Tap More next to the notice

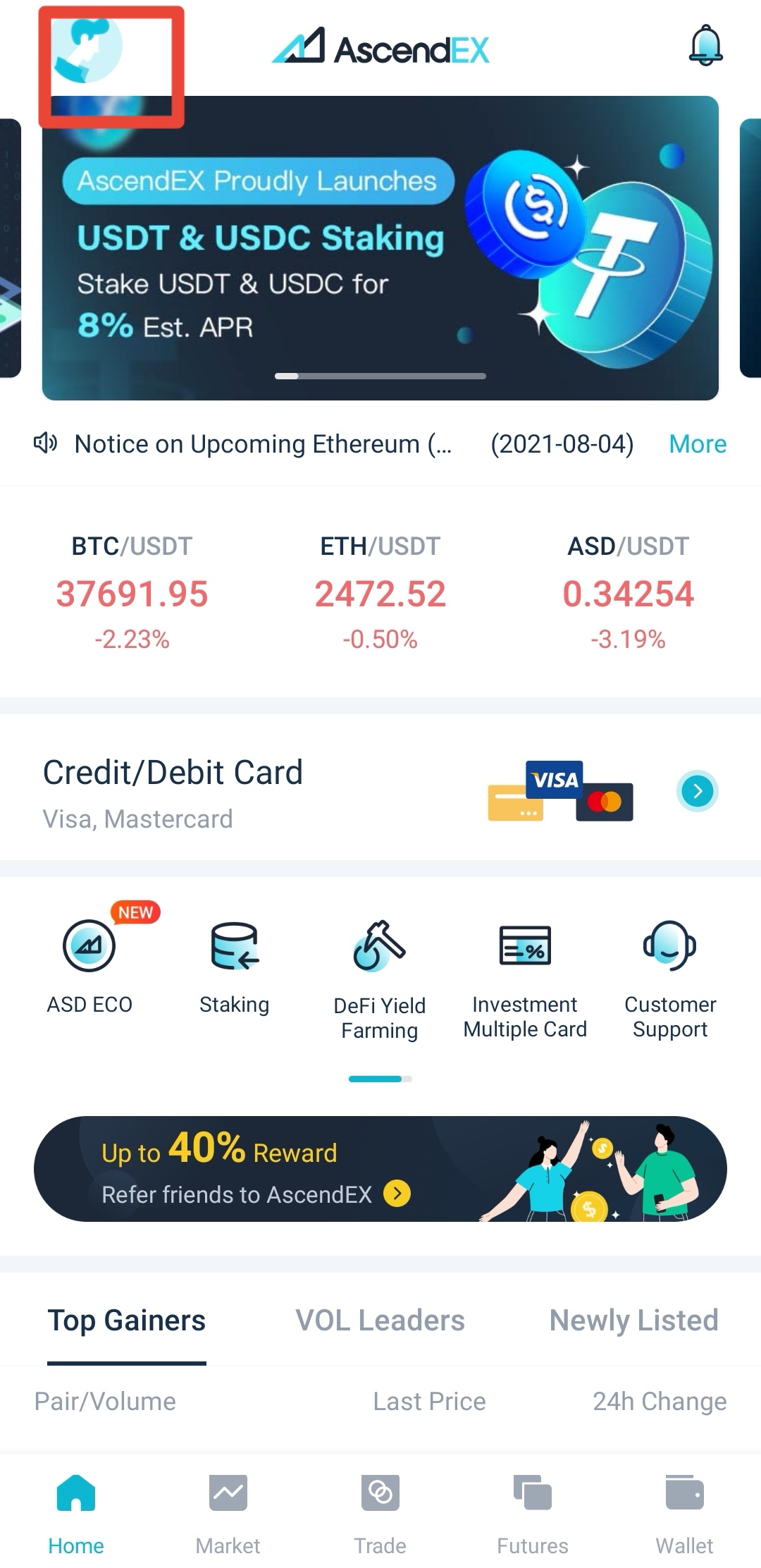pyautogui.click(x=697, y=444)
